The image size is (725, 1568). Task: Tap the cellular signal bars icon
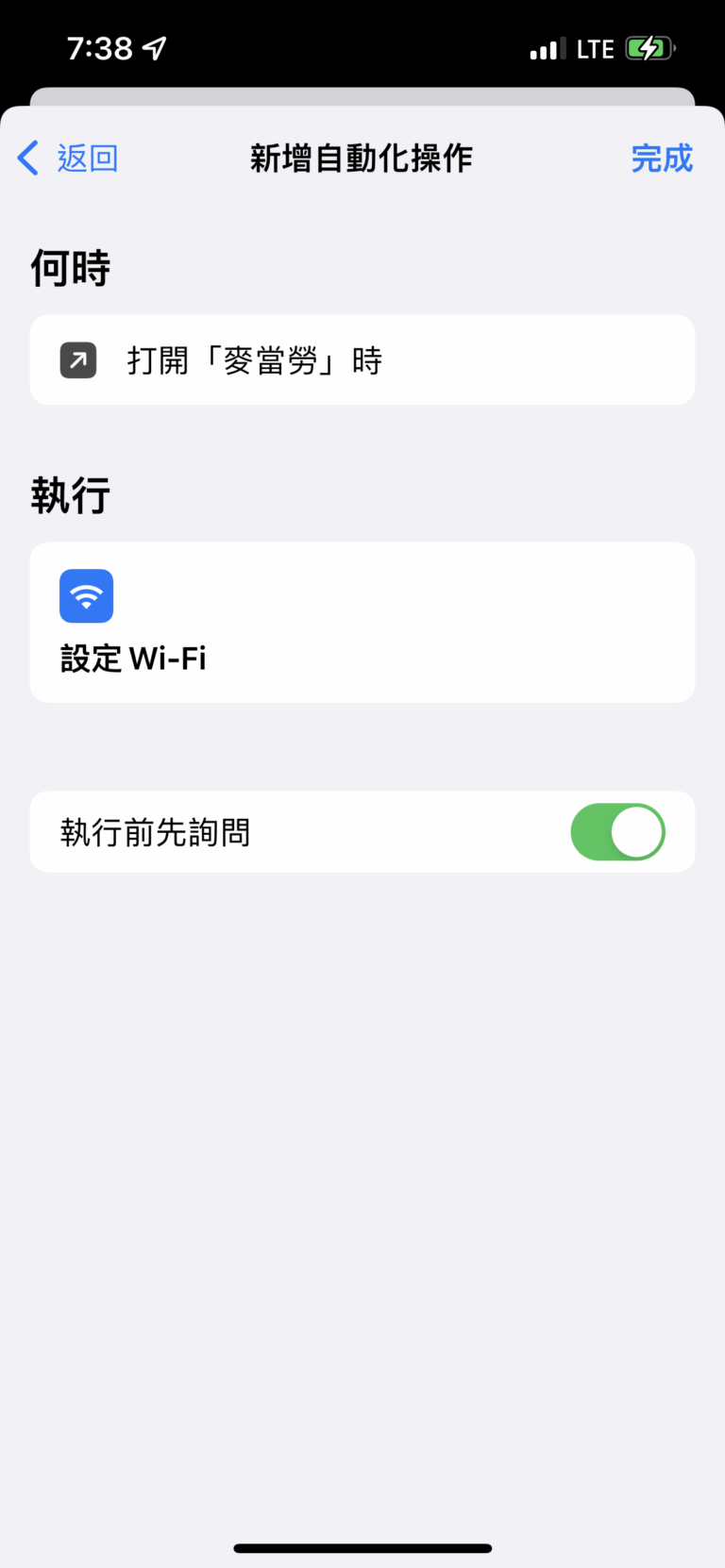click(x=546, y=47)
